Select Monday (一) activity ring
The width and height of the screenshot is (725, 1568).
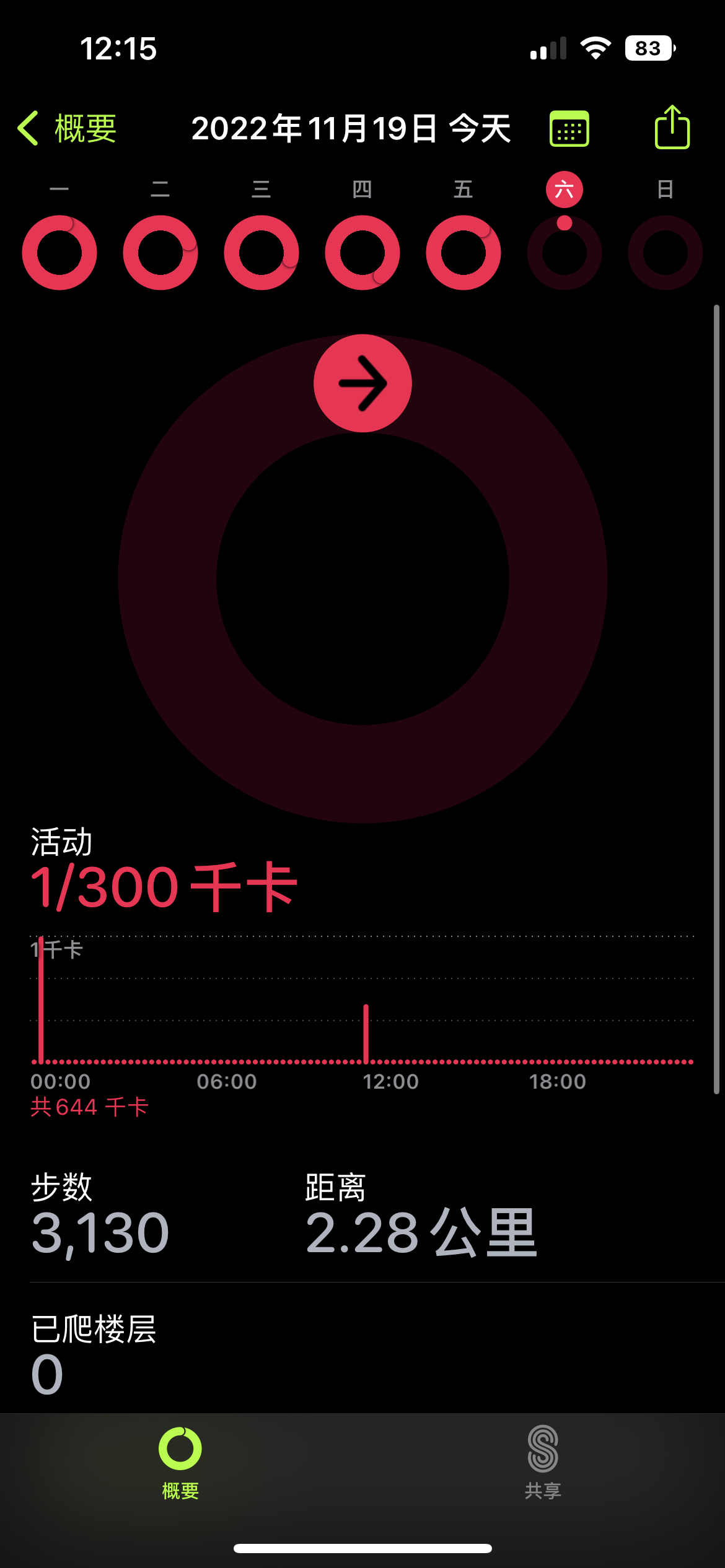click(x=59, y=252)
